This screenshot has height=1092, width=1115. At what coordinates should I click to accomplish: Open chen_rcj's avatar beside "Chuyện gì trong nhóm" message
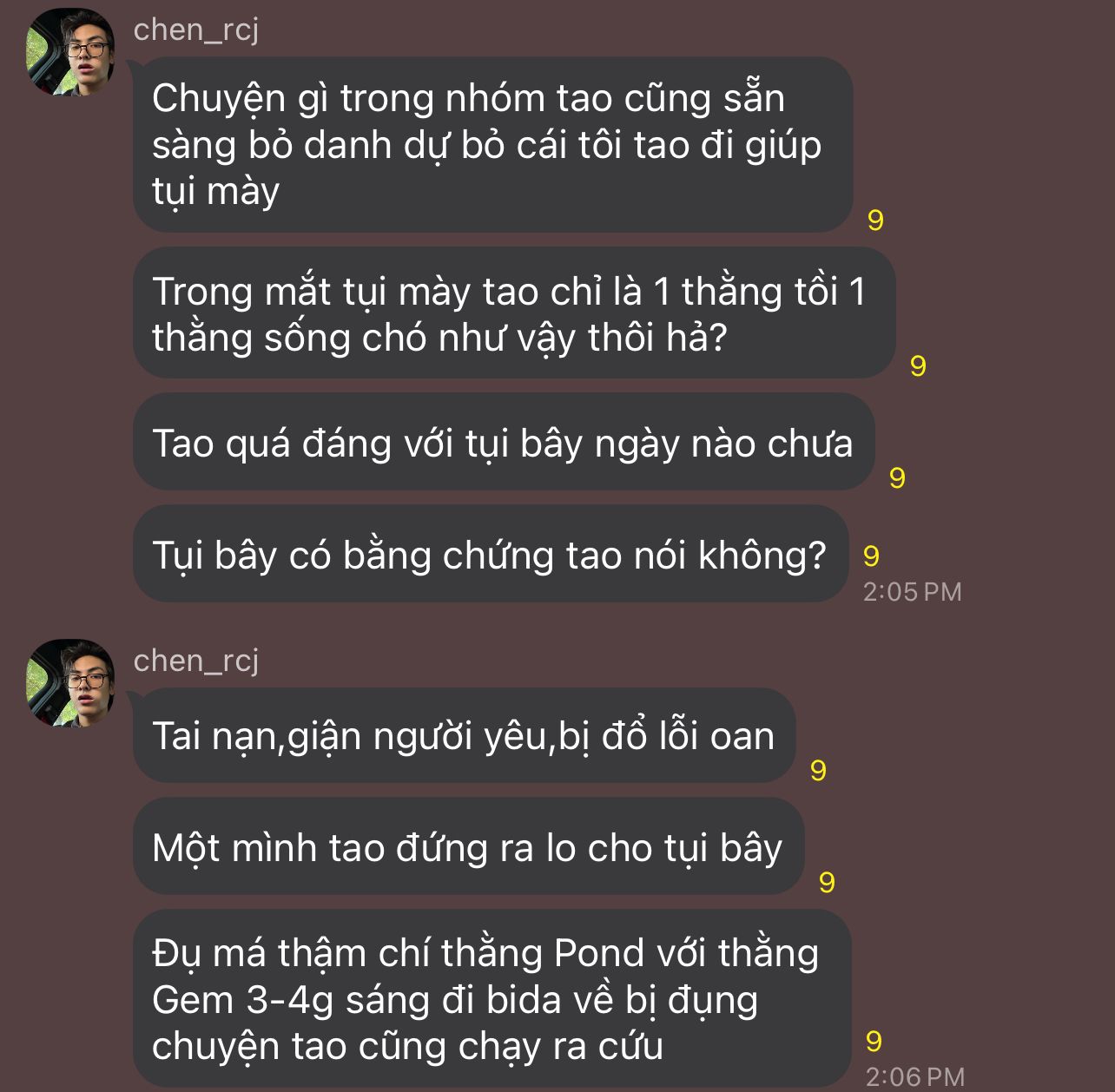70,52
